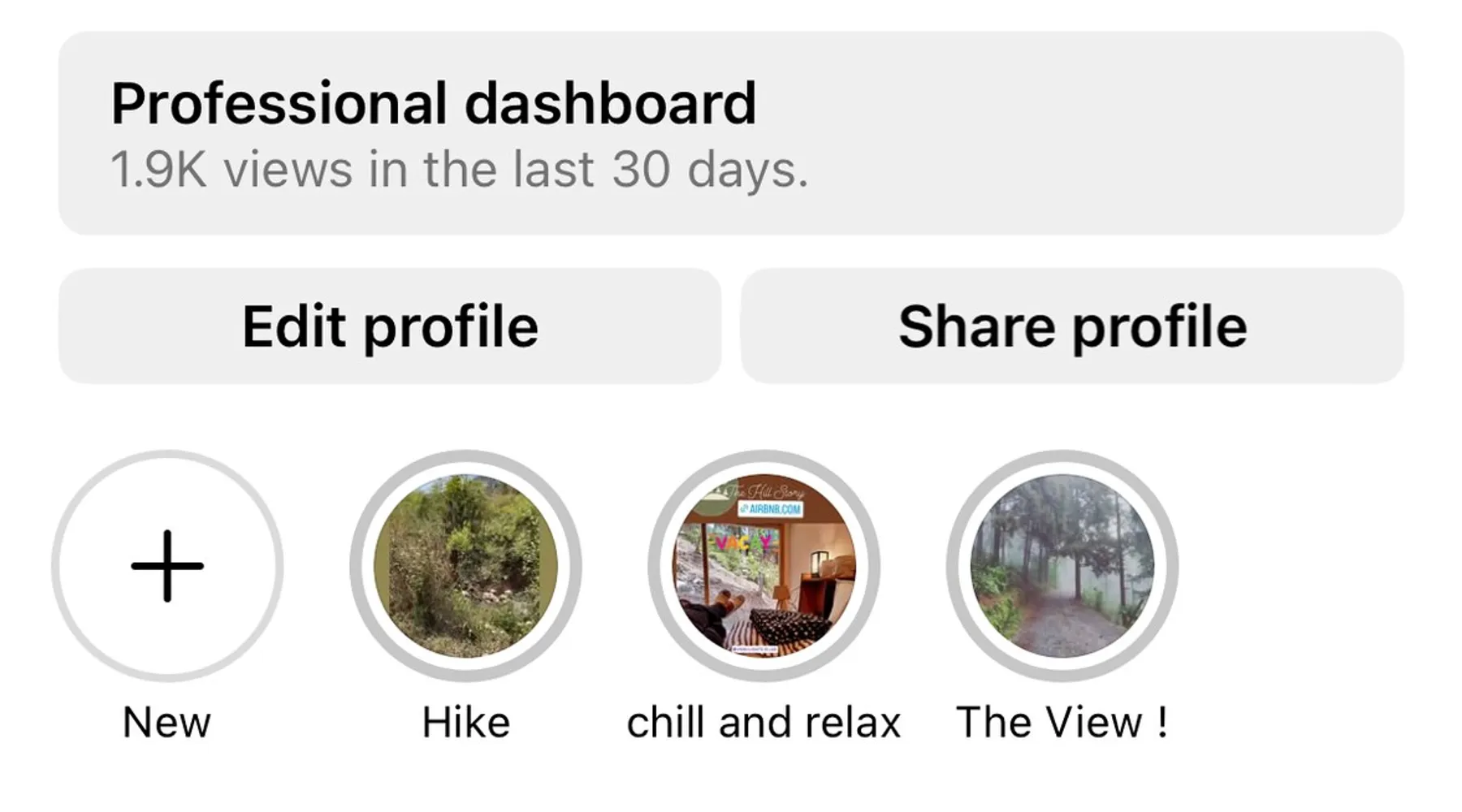This screenshot has width=1462, height=812.
Task: Tap the Edit profile button
Action: (x=390, y=326)
